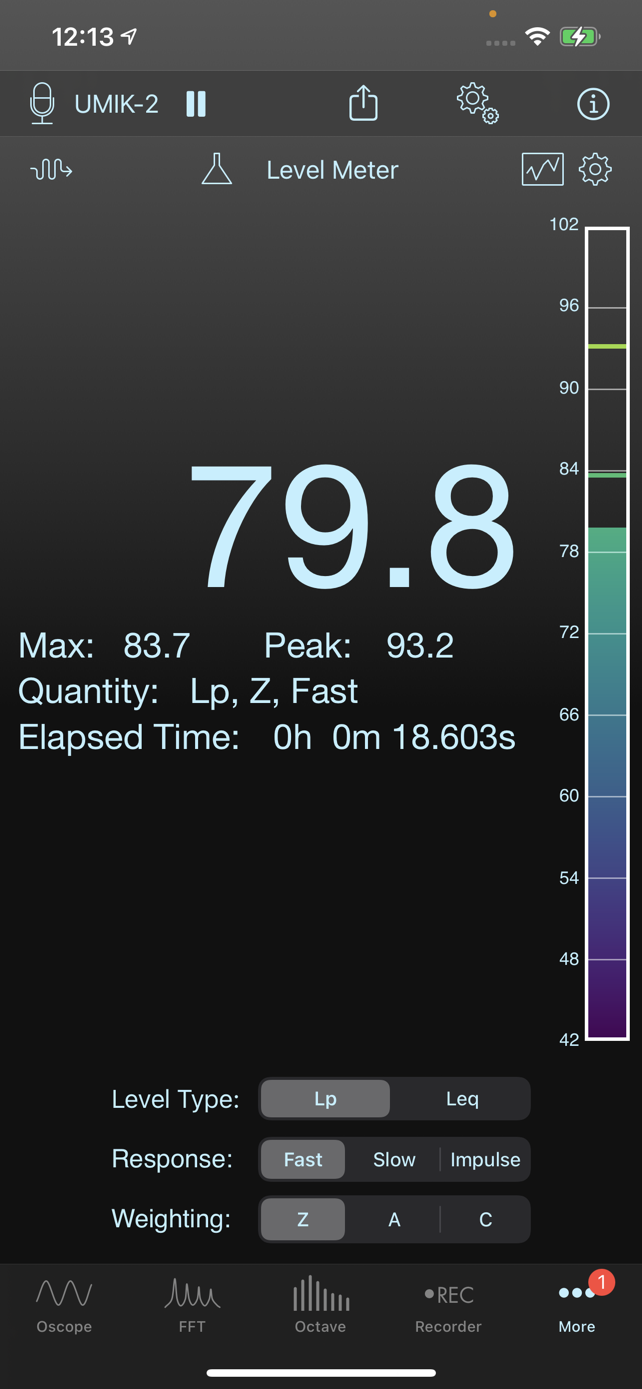The height and width of the screenshot is (1389, 642).
Task: Change weighting to A
Action: pos(394,1219)
